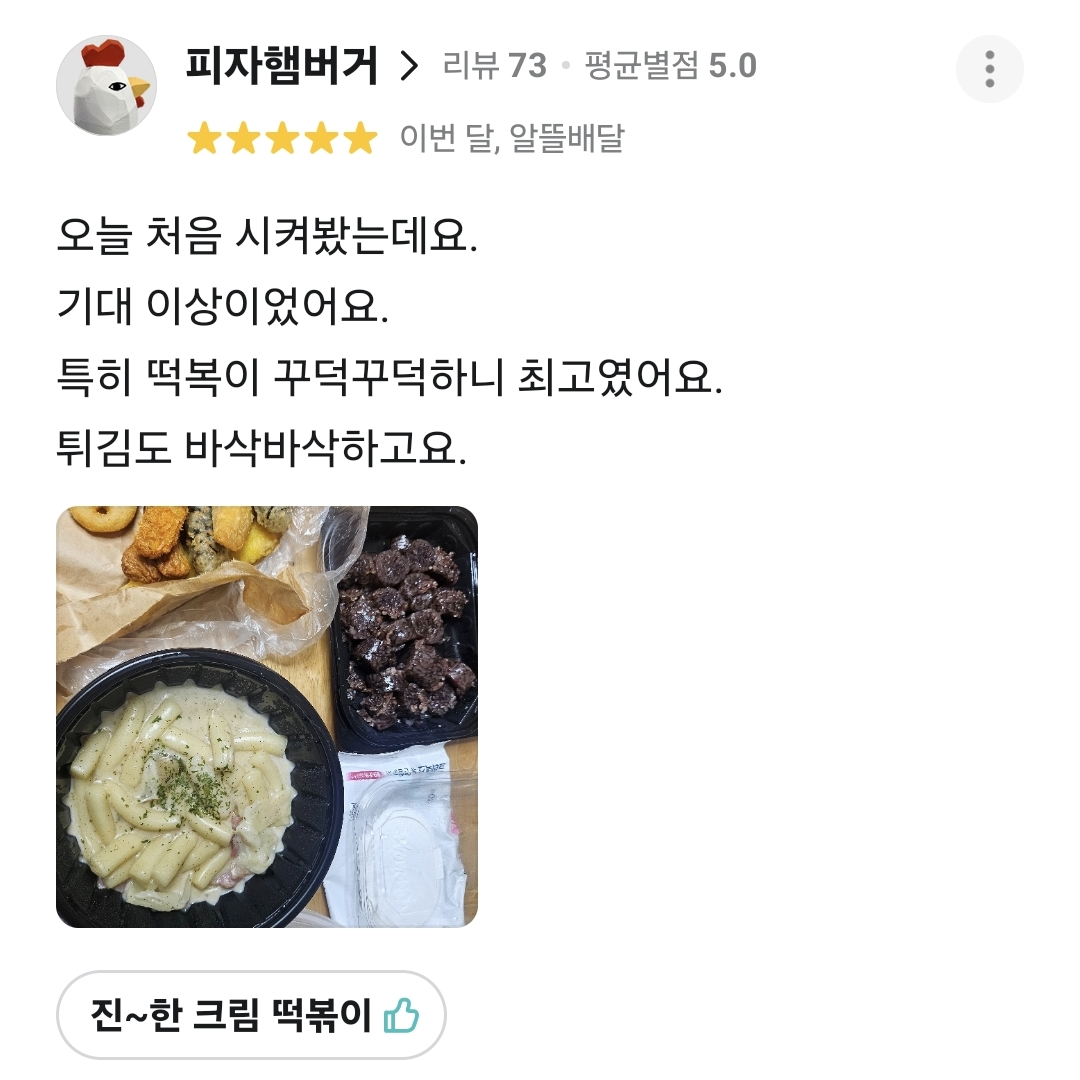The width and height of the screenshot is (1080, 1080).
Task: Open the three-dot overflow menu
Action: click(x=989, y=68)
